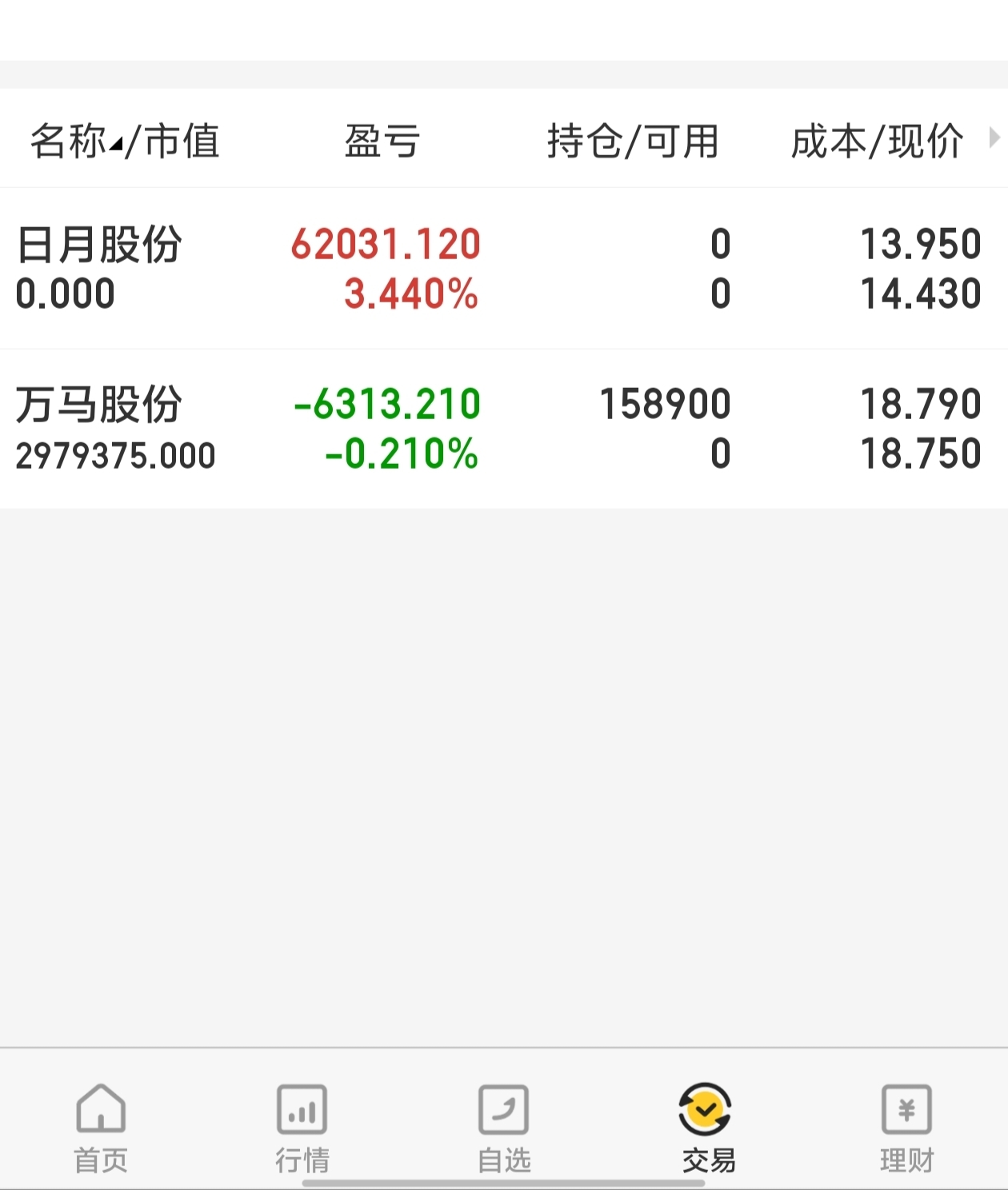Viewport: 1008px width, 1190px height.
Task: Sort holdings by 名称/市值 column header
Action: tap(125, 142)
